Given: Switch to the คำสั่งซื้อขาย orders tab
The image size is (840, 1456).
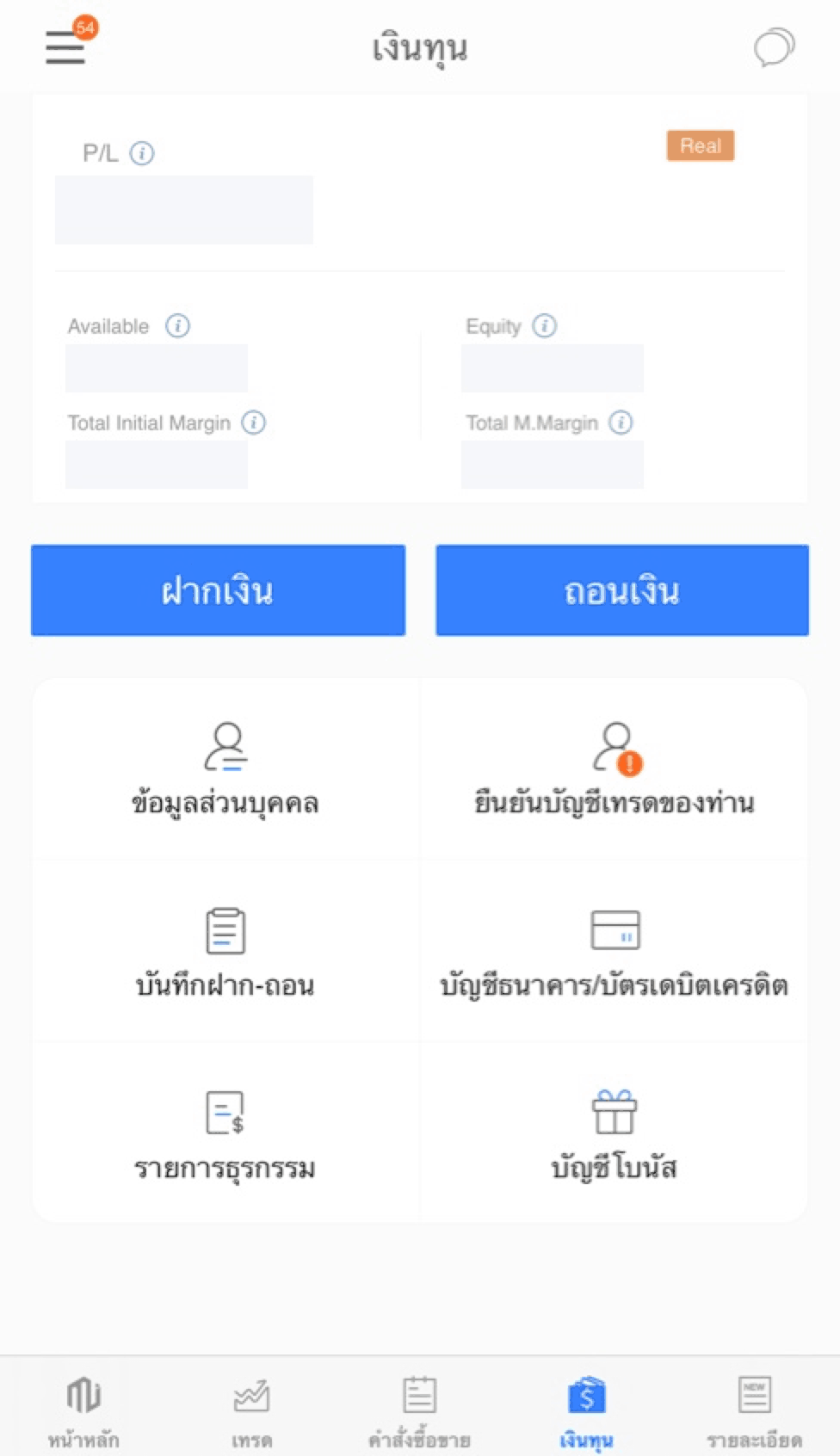Looking at the screenshot, I should [419, 1410].
